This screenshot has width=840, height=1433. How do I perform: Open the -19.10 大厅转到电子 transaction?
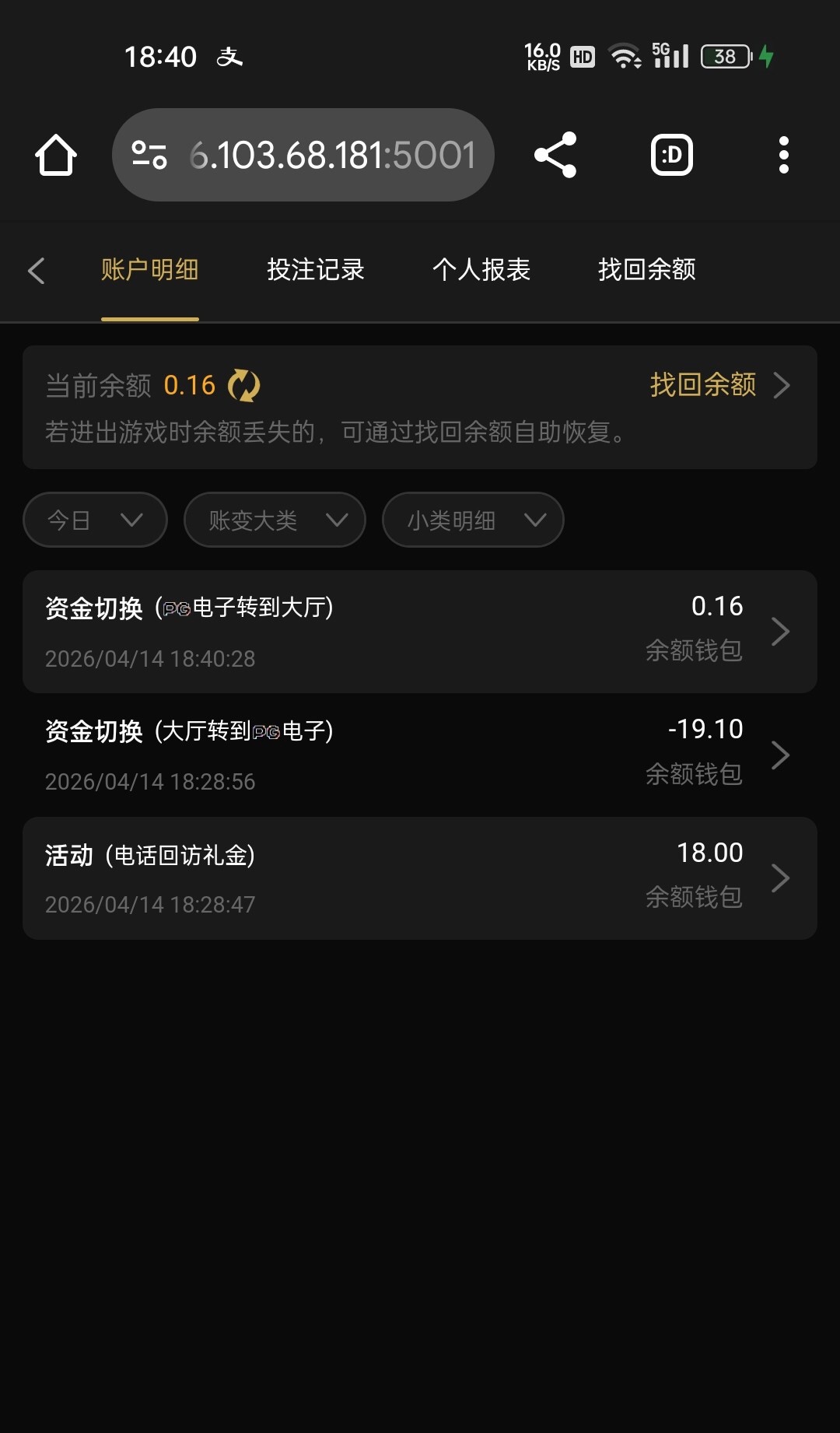420,755
